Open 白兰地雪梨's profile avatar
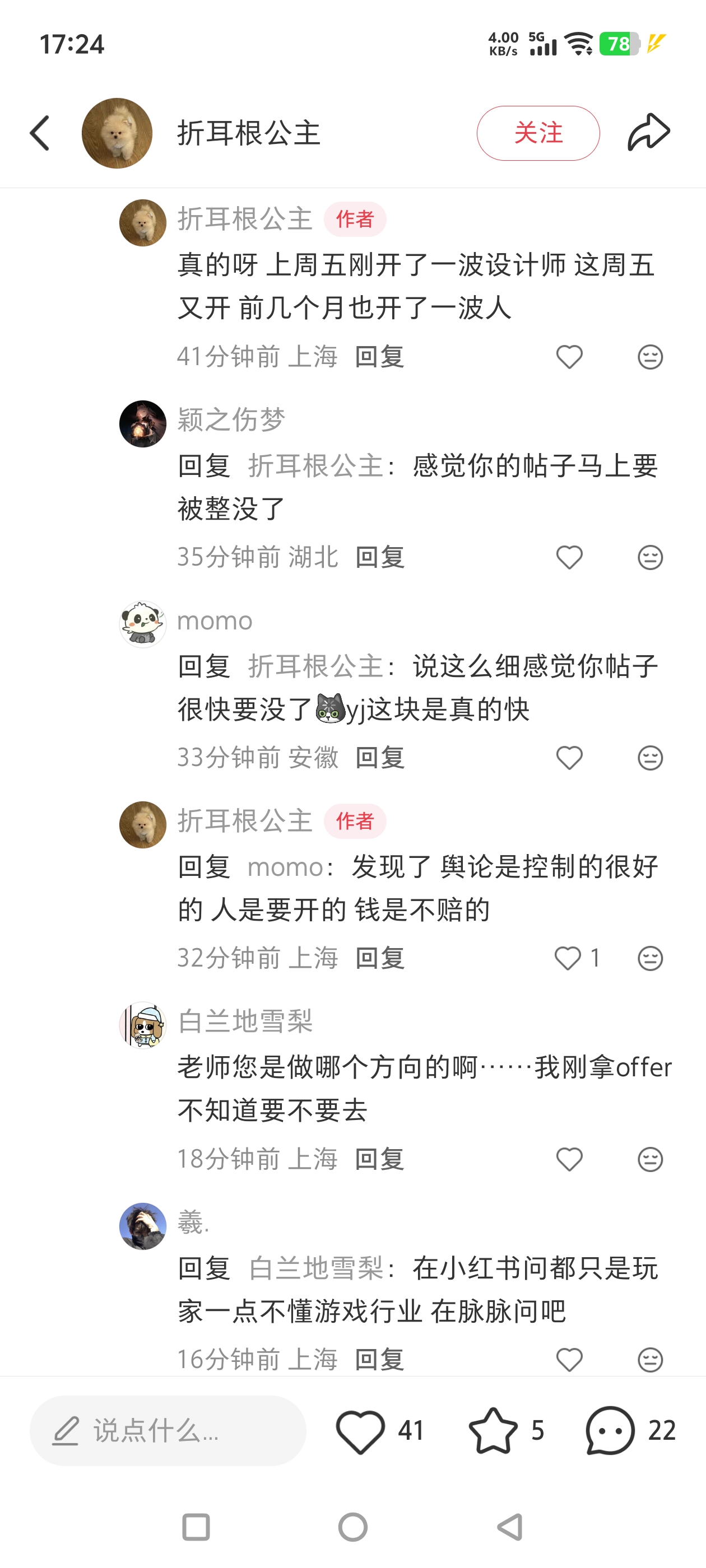Viewport: 706px width, 1568px height. pyautogui.click(x=142, y=1026)
